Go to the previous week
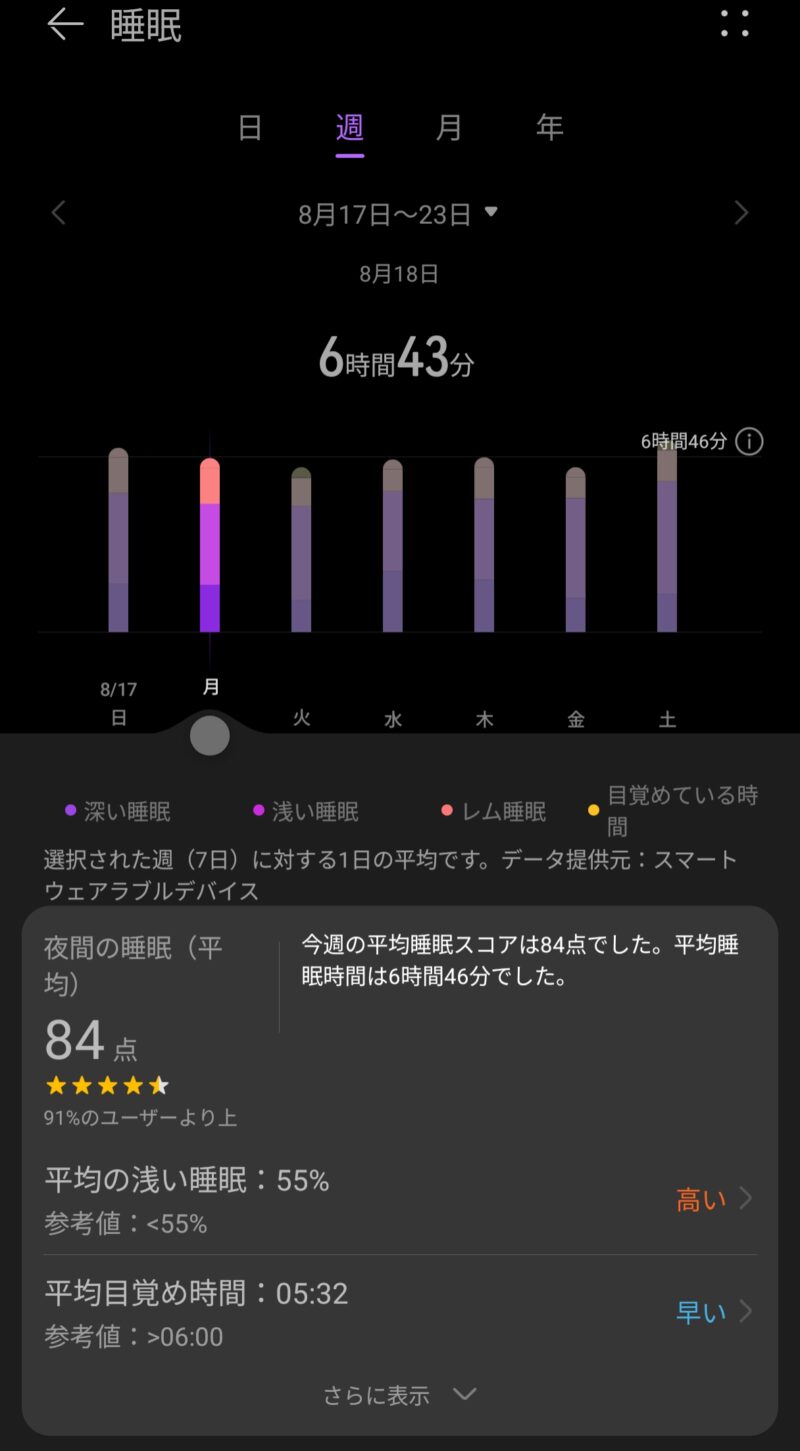800x1451 pixels. 59,213
